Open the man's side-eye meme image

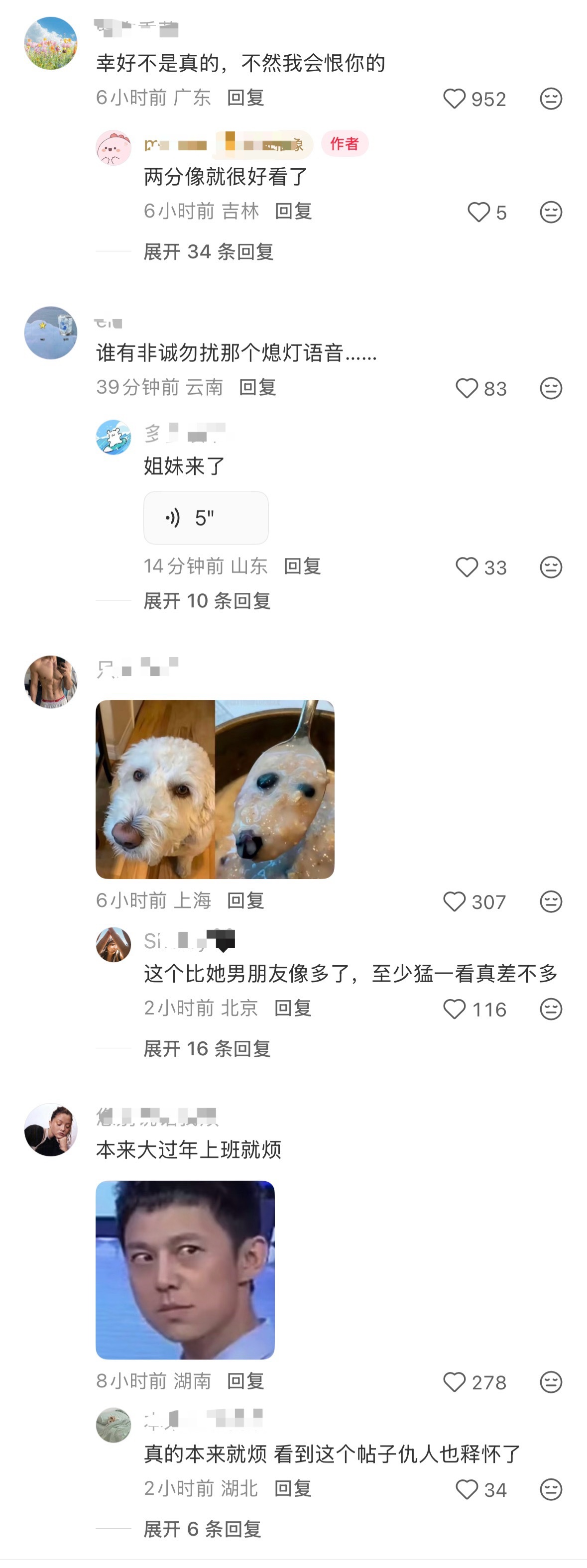pyautogui.click(x=185, y=1270)
